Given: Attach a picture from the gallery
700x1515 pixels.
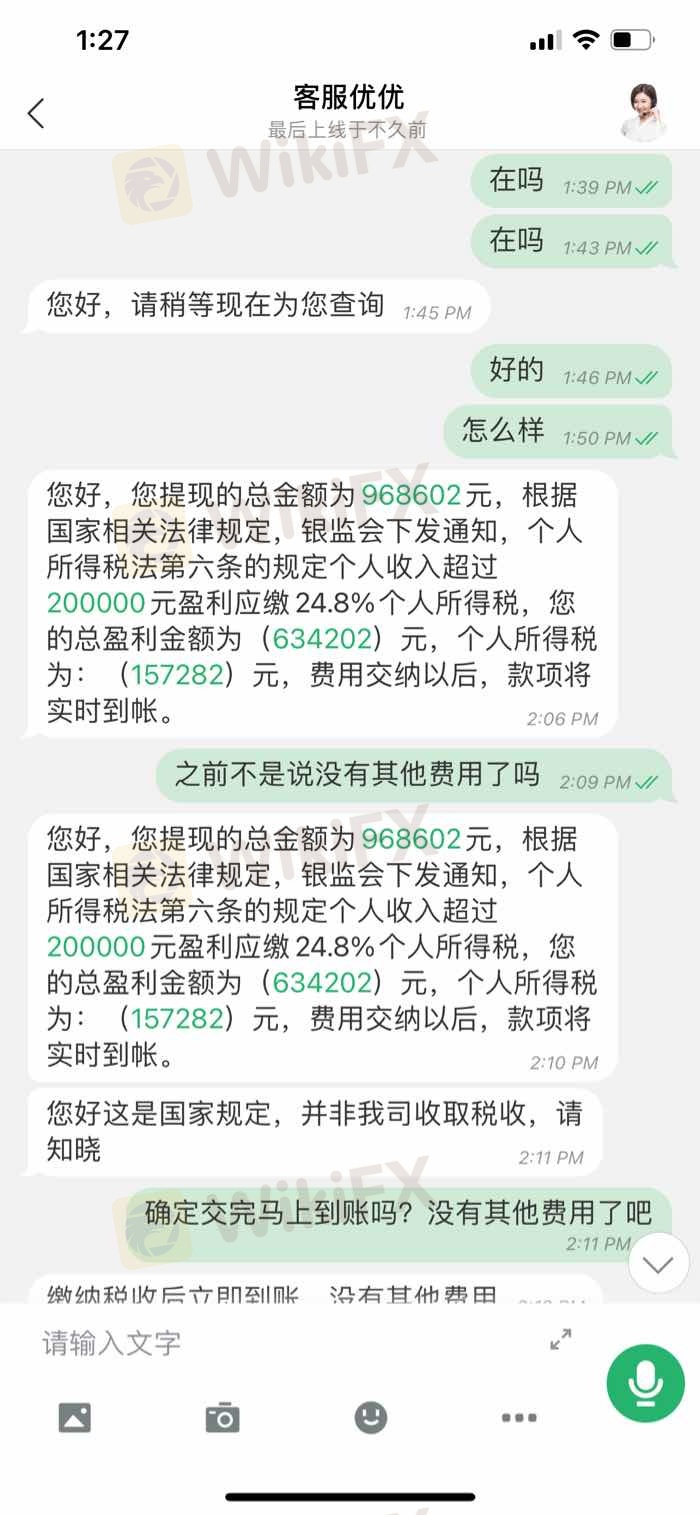Looking at the screenshot, I should (75, 1417).
